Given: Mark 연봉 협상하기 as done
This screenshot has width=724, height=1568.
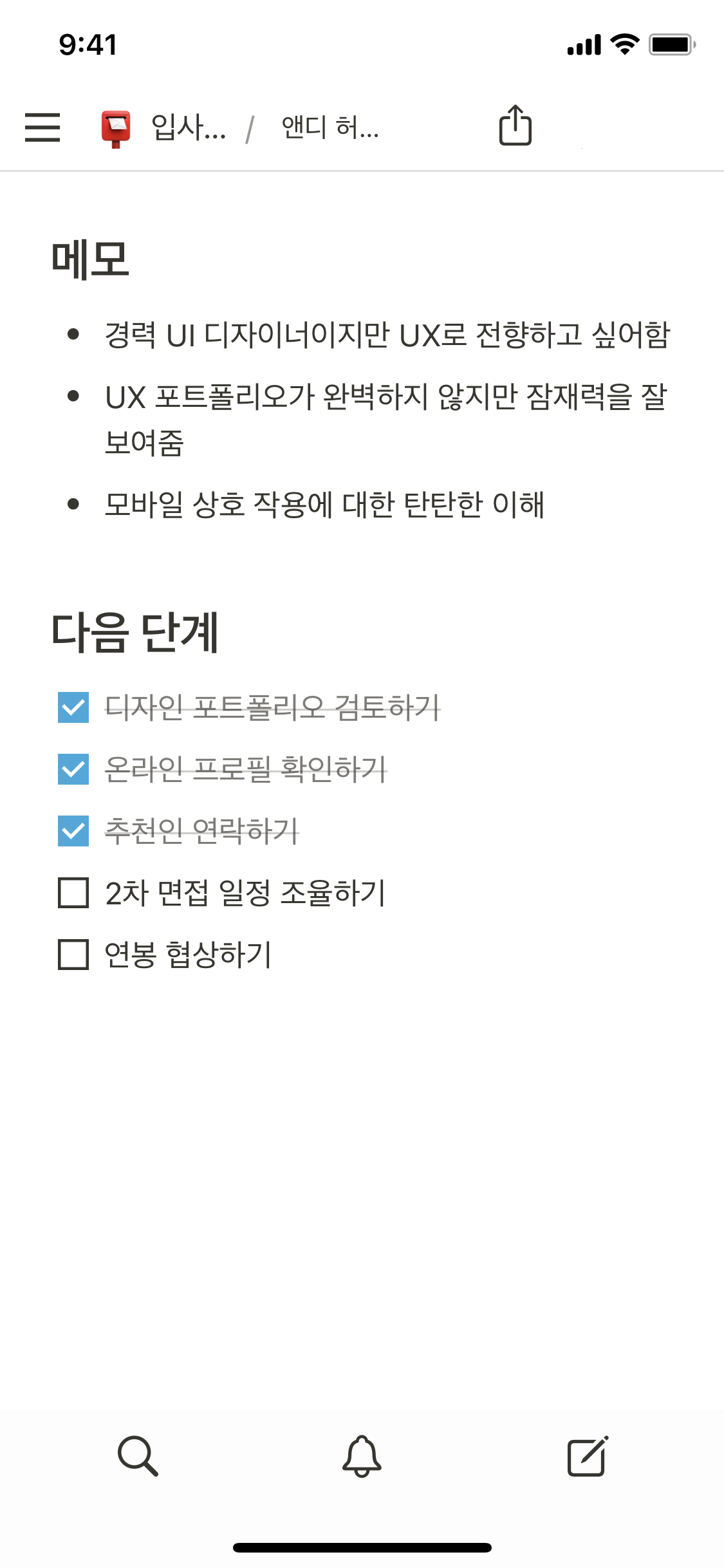Looking at the screenshot, I should click(73, 955).
